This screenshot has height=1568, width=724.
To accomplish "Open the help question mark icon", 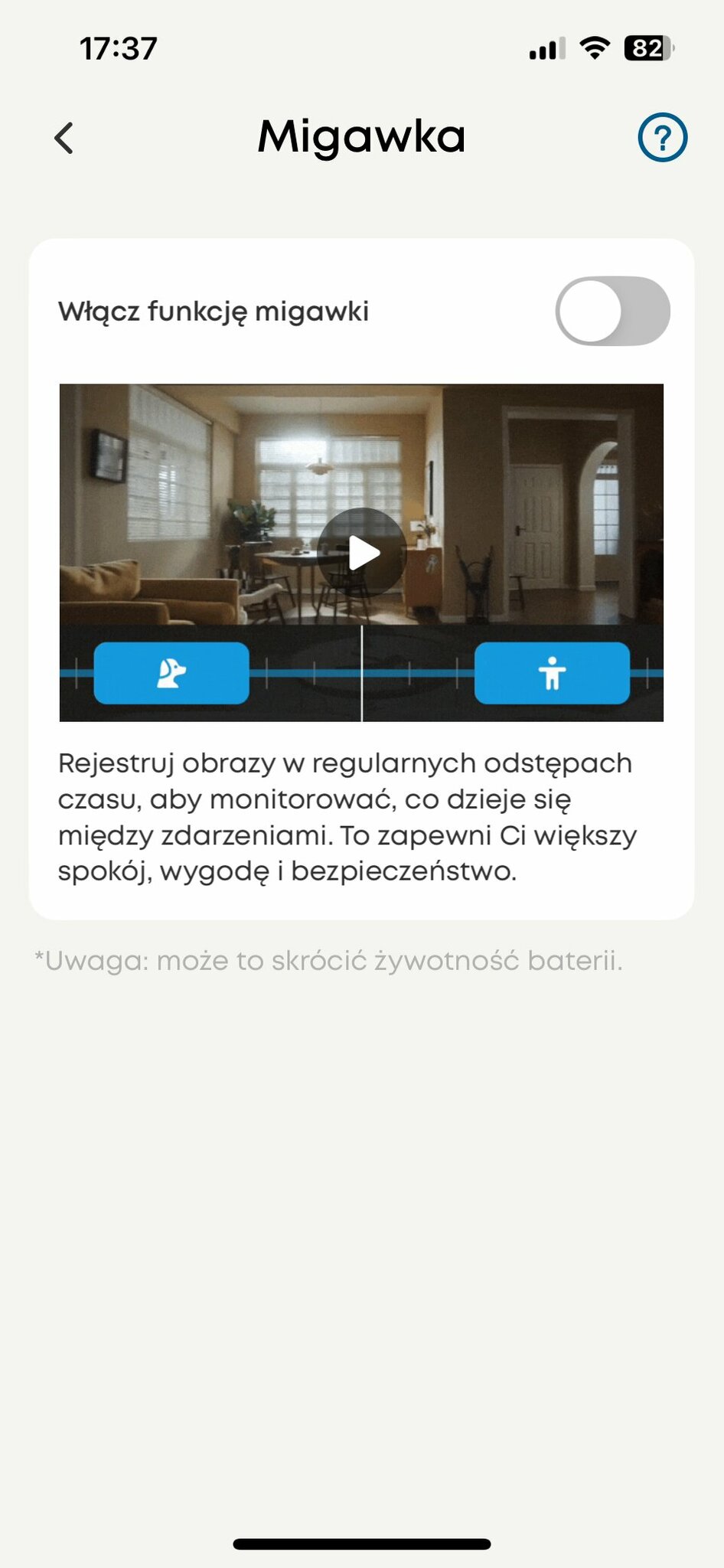I will (662, 138).
